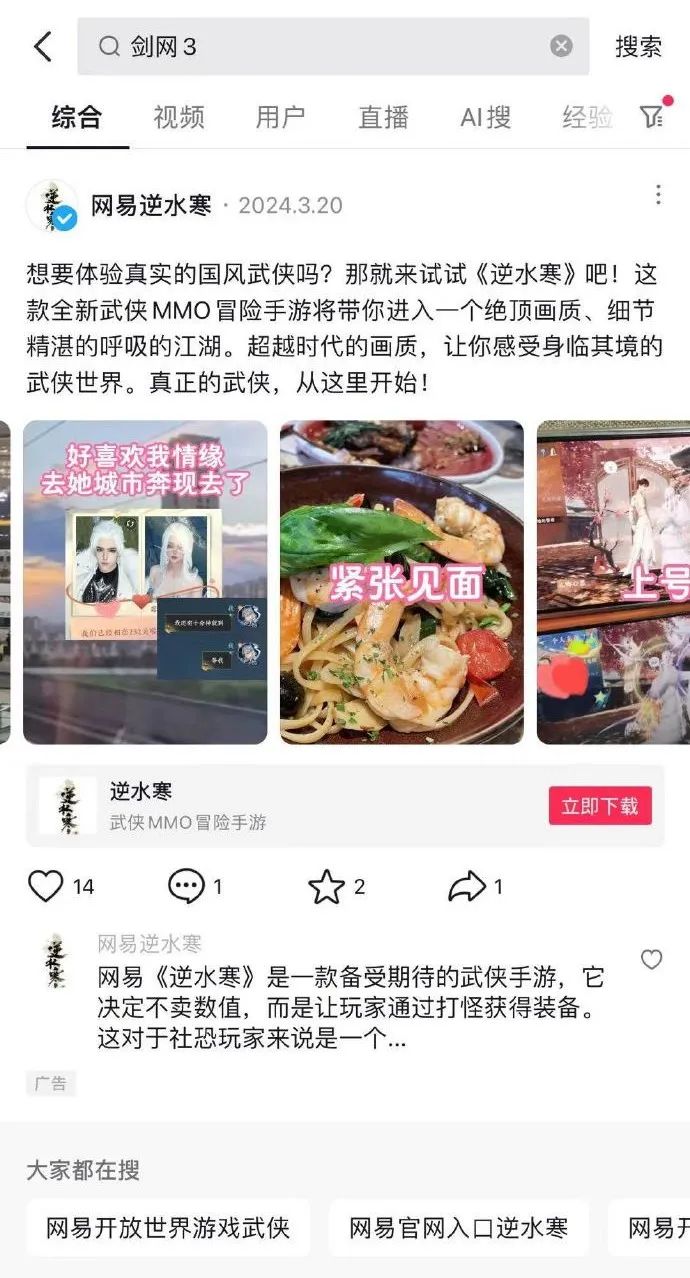Go back using the top-left arrow
This screenshot has width=690, height=1278.
click(x=42, y=46)
